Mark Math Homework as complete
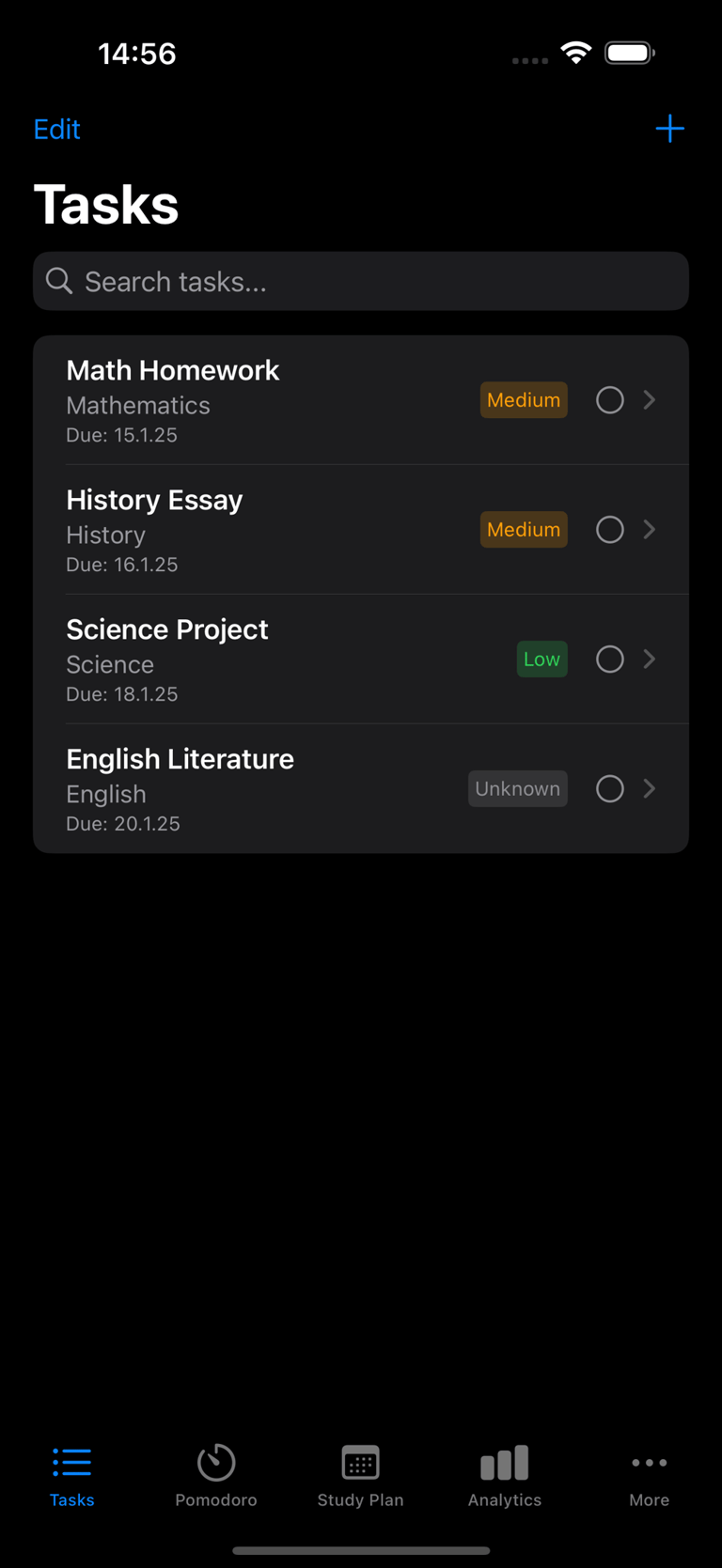The image size is (722, 1568). 609,400
